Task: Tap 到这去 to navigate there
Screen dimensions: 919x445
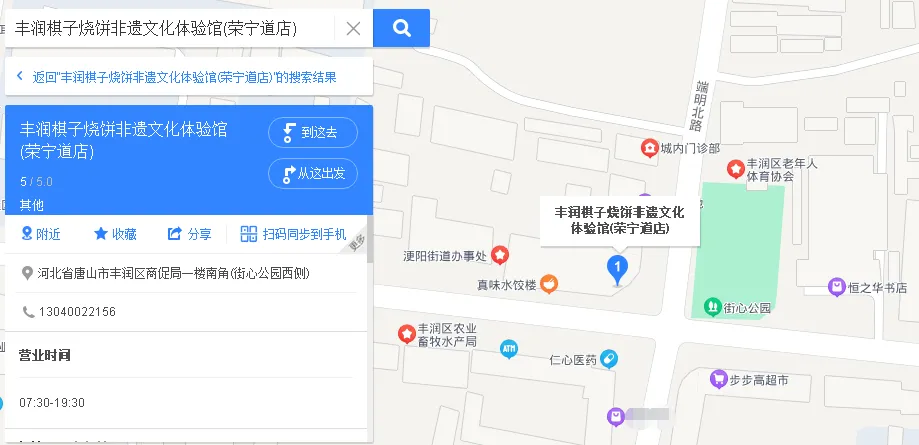Action: click(312, 133)
